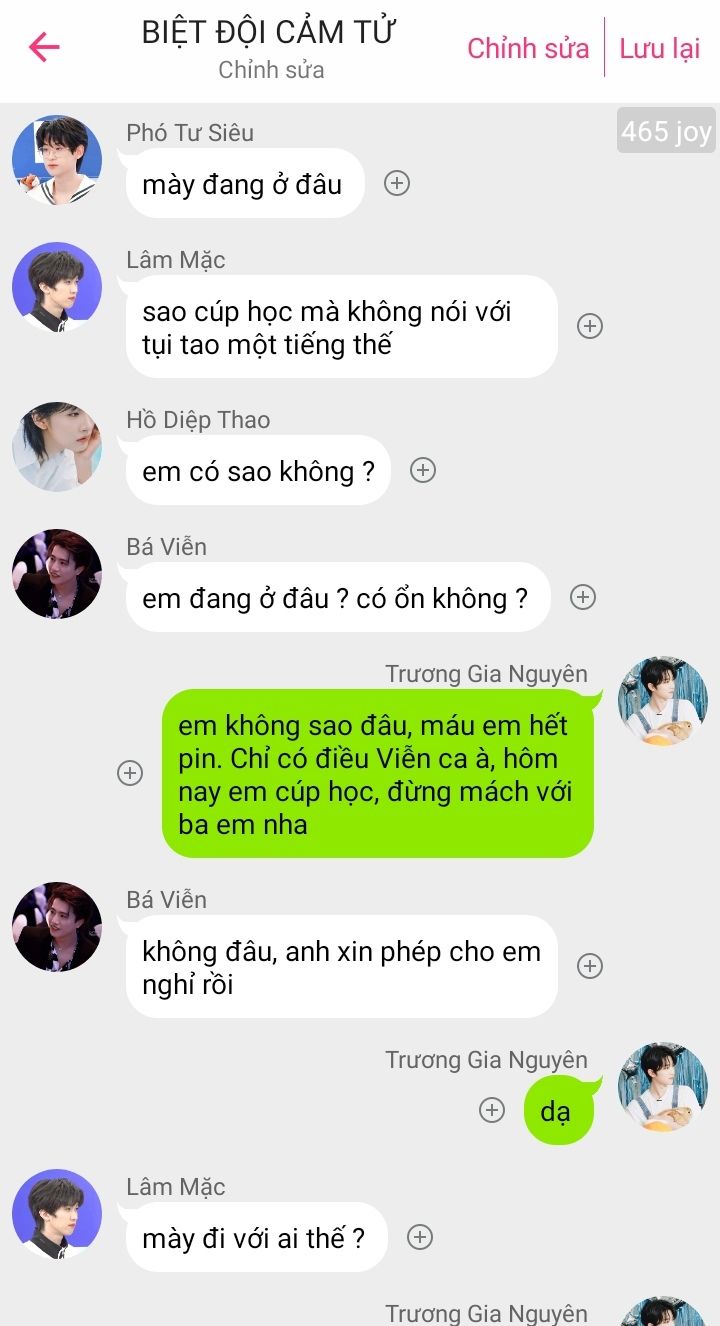Image resolution: width=720 pixels, height=1326 pixels.
Task: Tap plus icon beside the "dạ" reply
Action: (491, 1110)
